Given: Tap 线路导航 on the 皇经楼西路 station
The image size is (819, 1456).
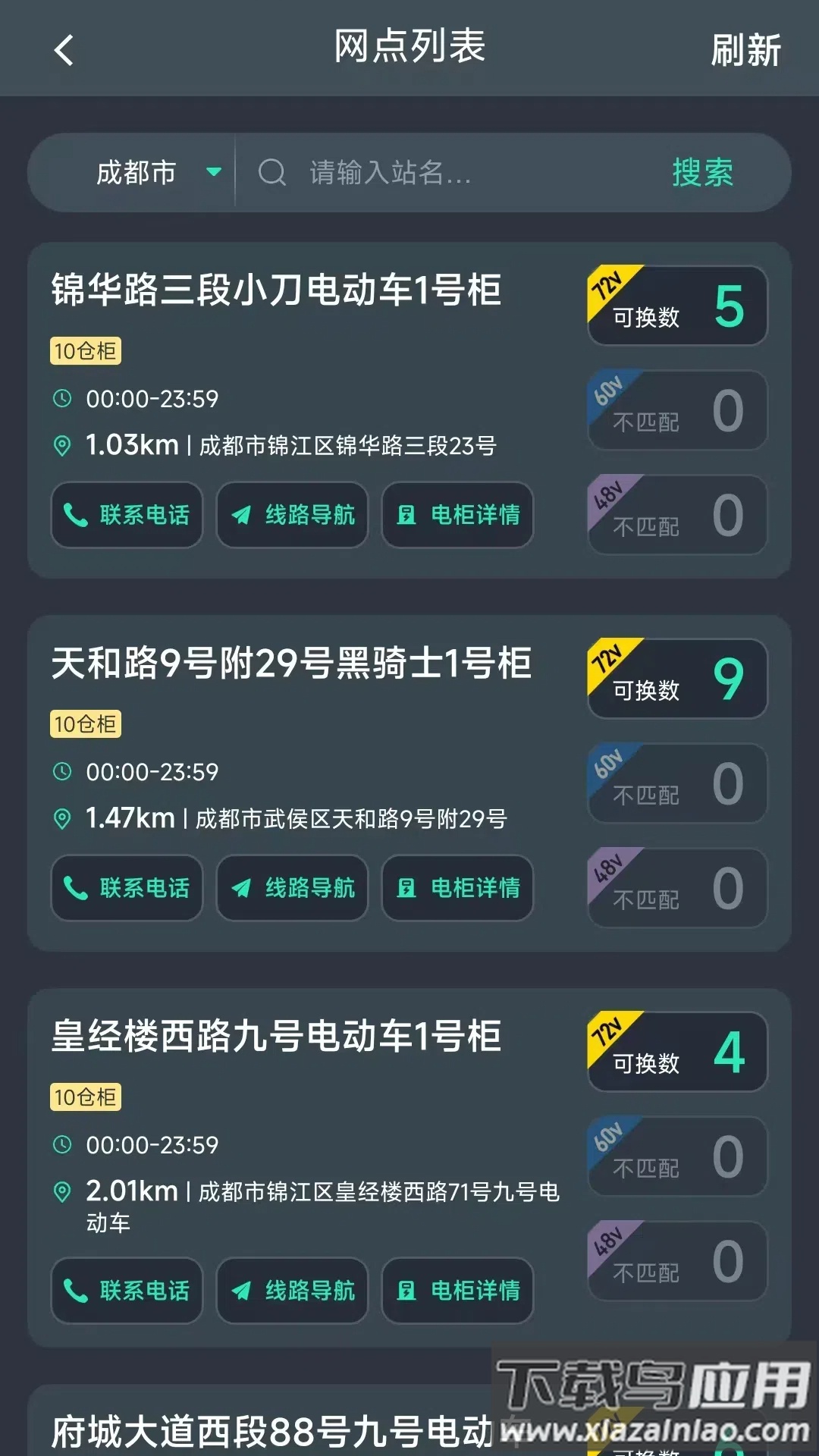Looking at the screenshot, I should point(292,1291).
